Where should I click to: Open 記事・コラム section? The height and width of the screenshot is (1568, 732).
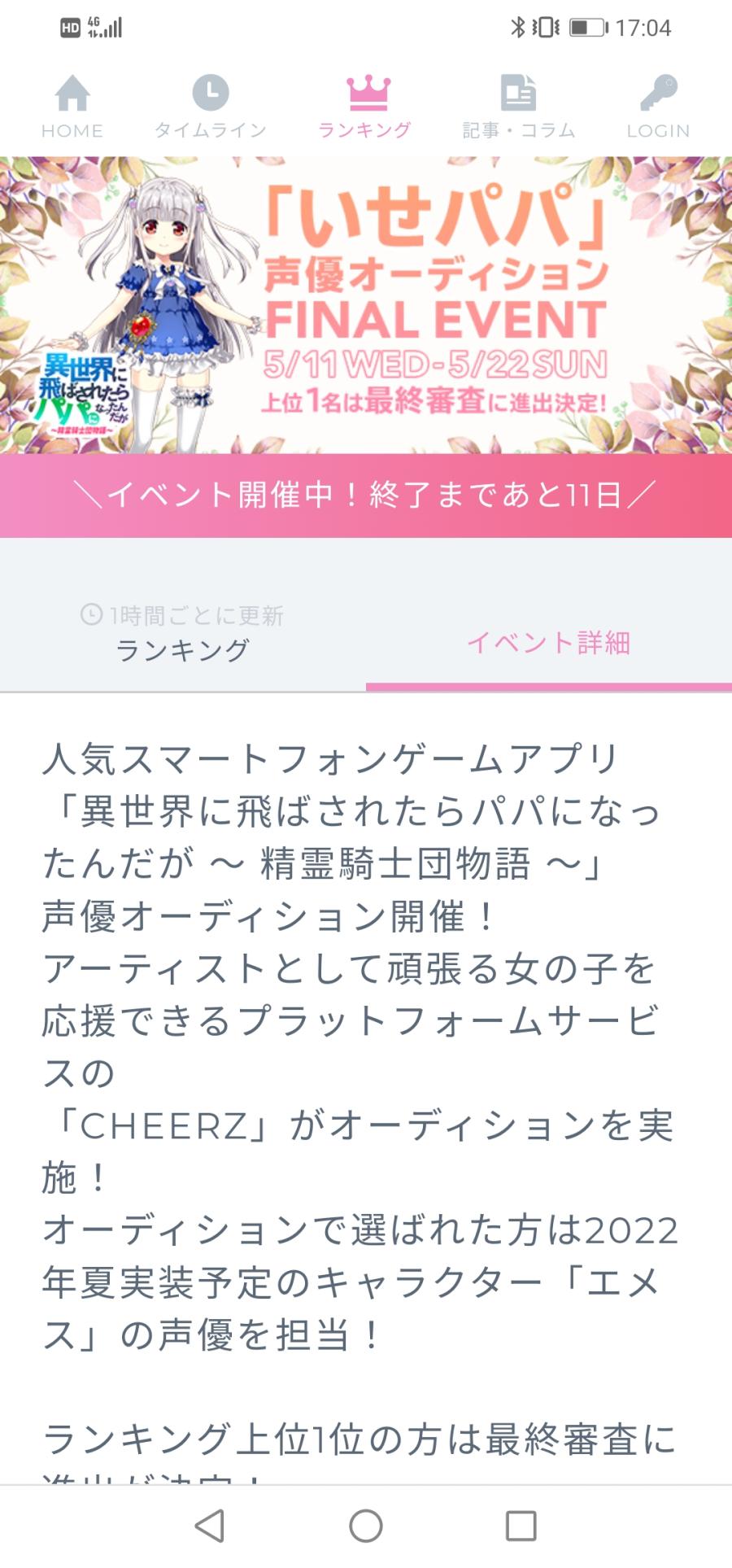(x=518, y=106)
